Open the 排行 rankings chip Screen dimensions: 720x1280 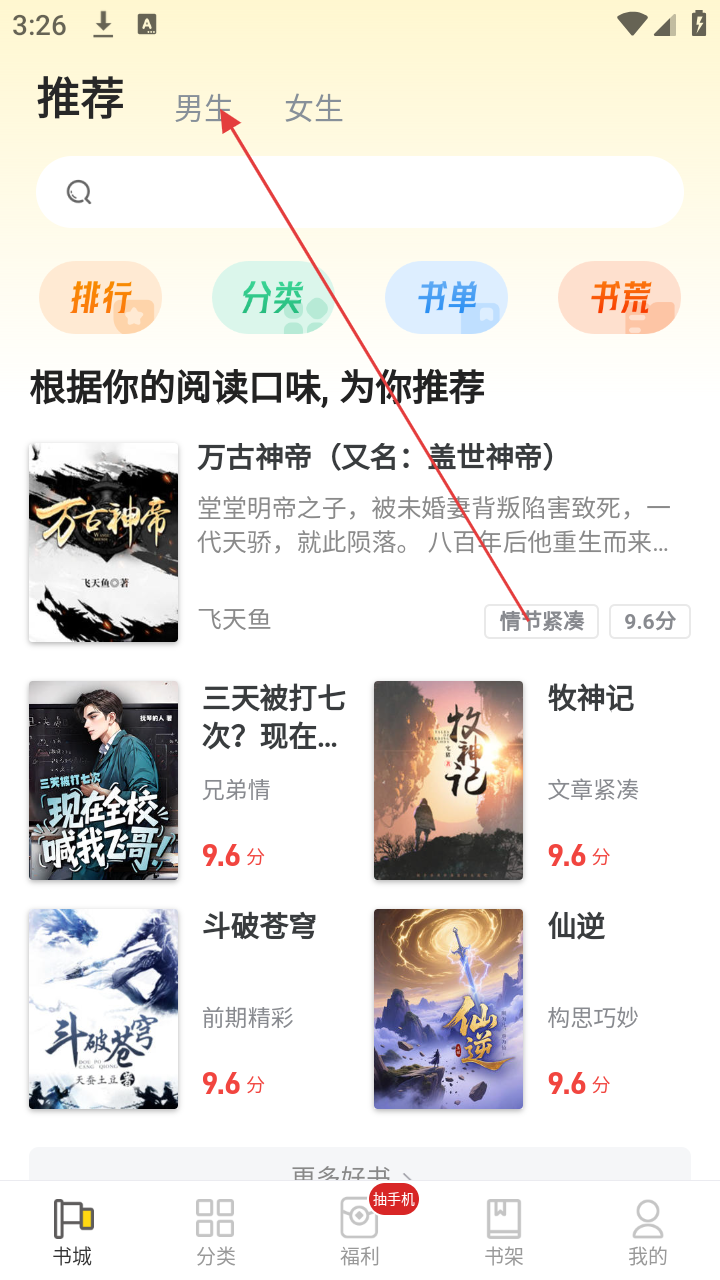point(100,298)
